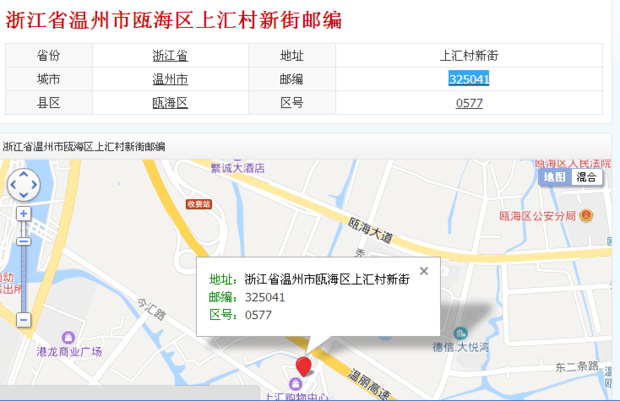Close the map info popup
The height and width of the screenshot is (401, 620).
(424, 270)
